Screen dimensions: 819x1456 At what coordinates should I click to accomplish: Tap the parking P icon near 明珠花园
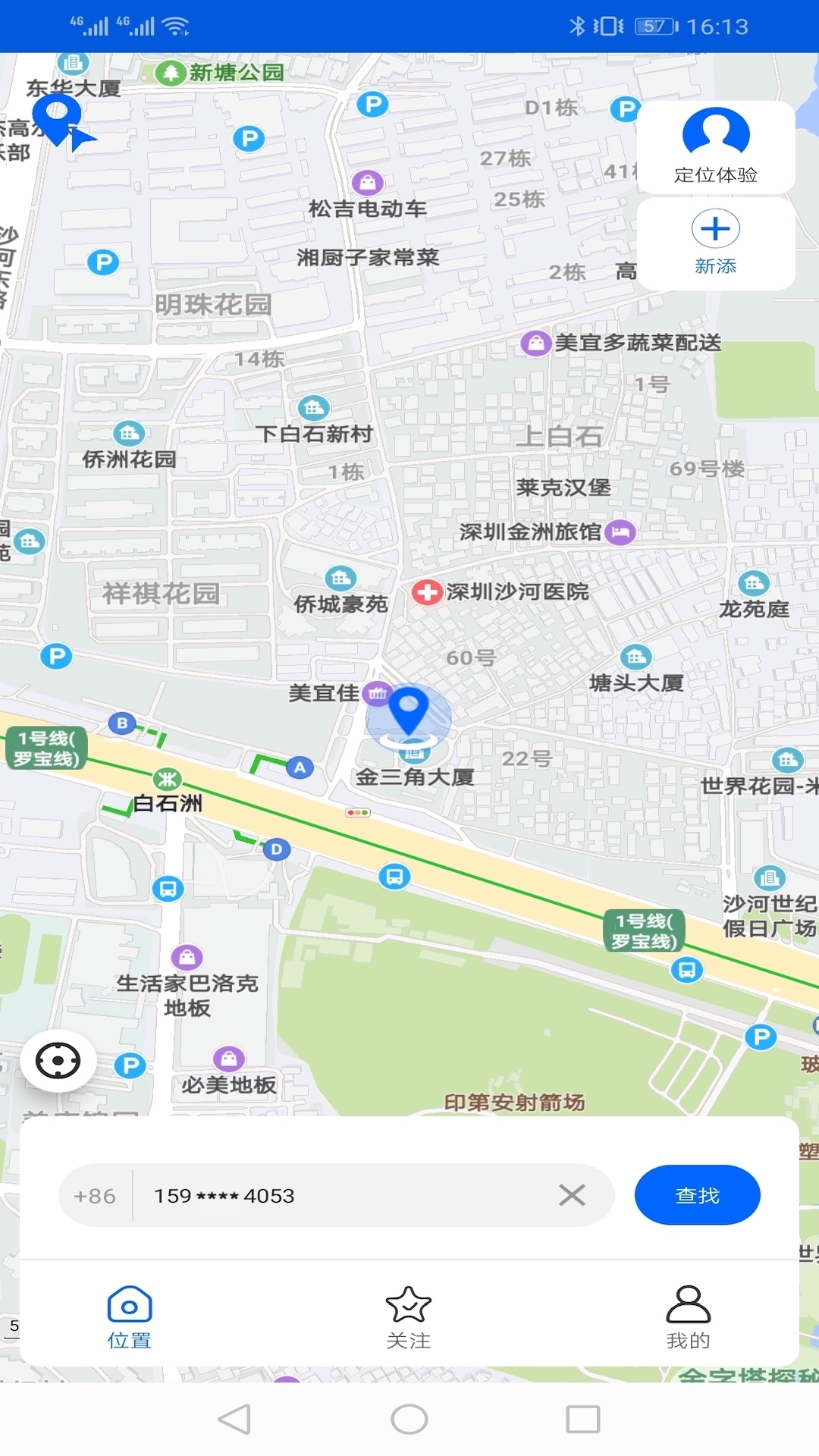pyautogui.click(x=102, y=261)
